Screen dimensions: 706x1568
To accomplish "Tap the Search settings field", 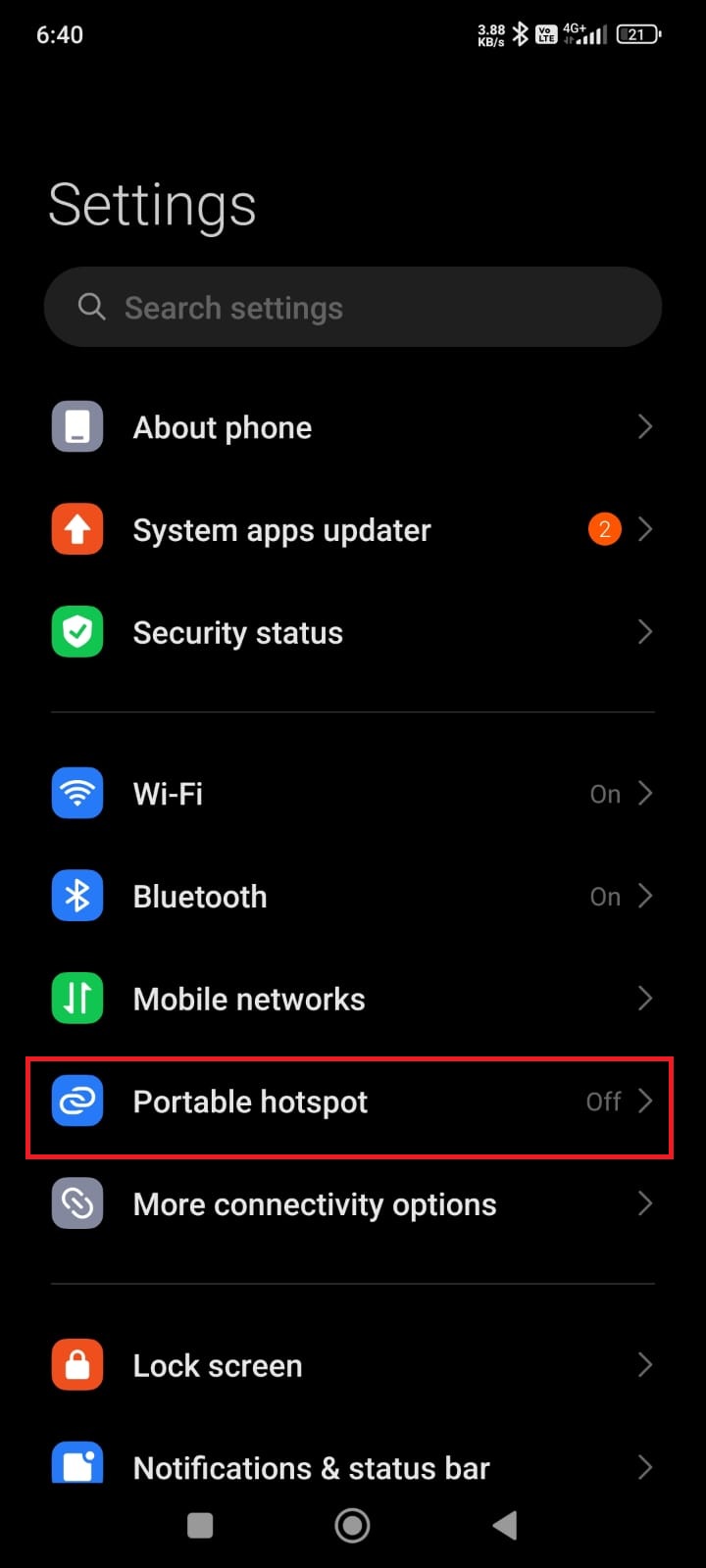I will [352, 308].
